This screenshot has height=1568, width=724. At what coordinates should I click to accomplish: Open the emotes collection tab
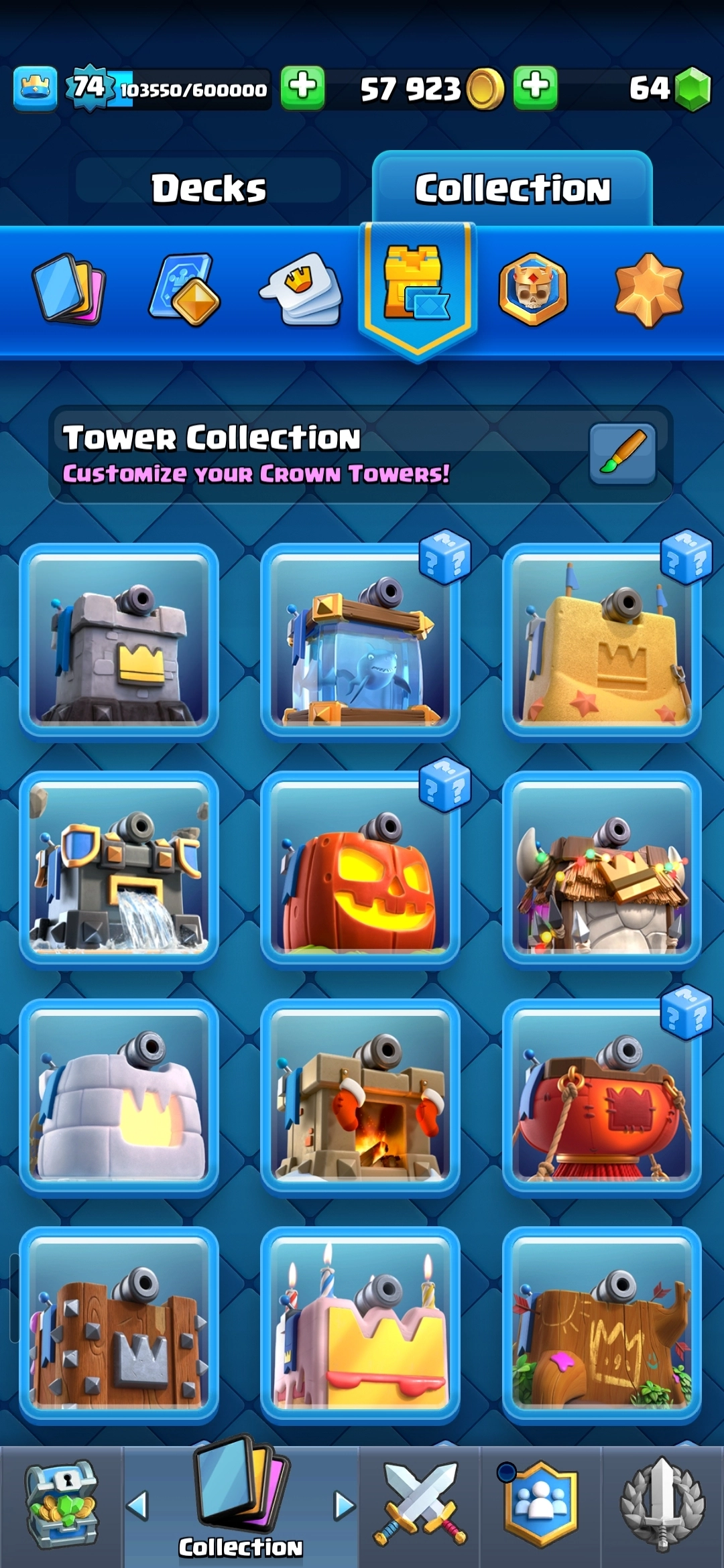tap(302, 289)
